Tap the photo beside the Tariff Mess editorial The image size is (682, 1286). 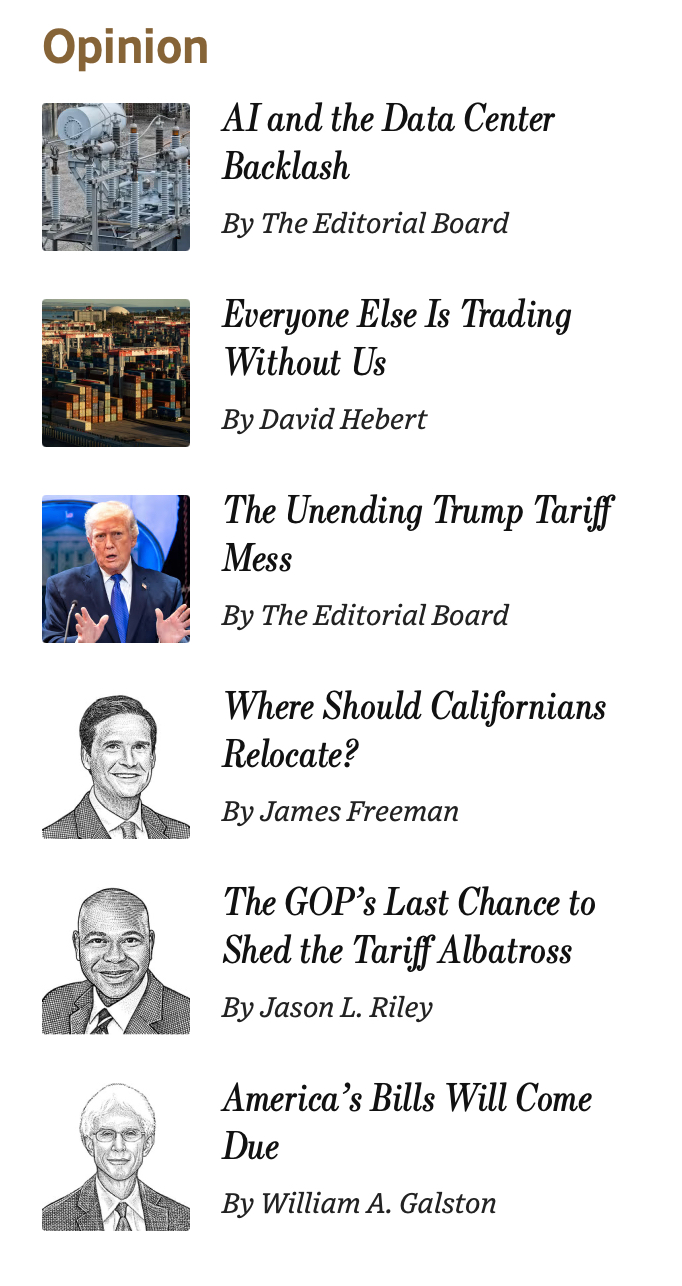click(116, 569)
